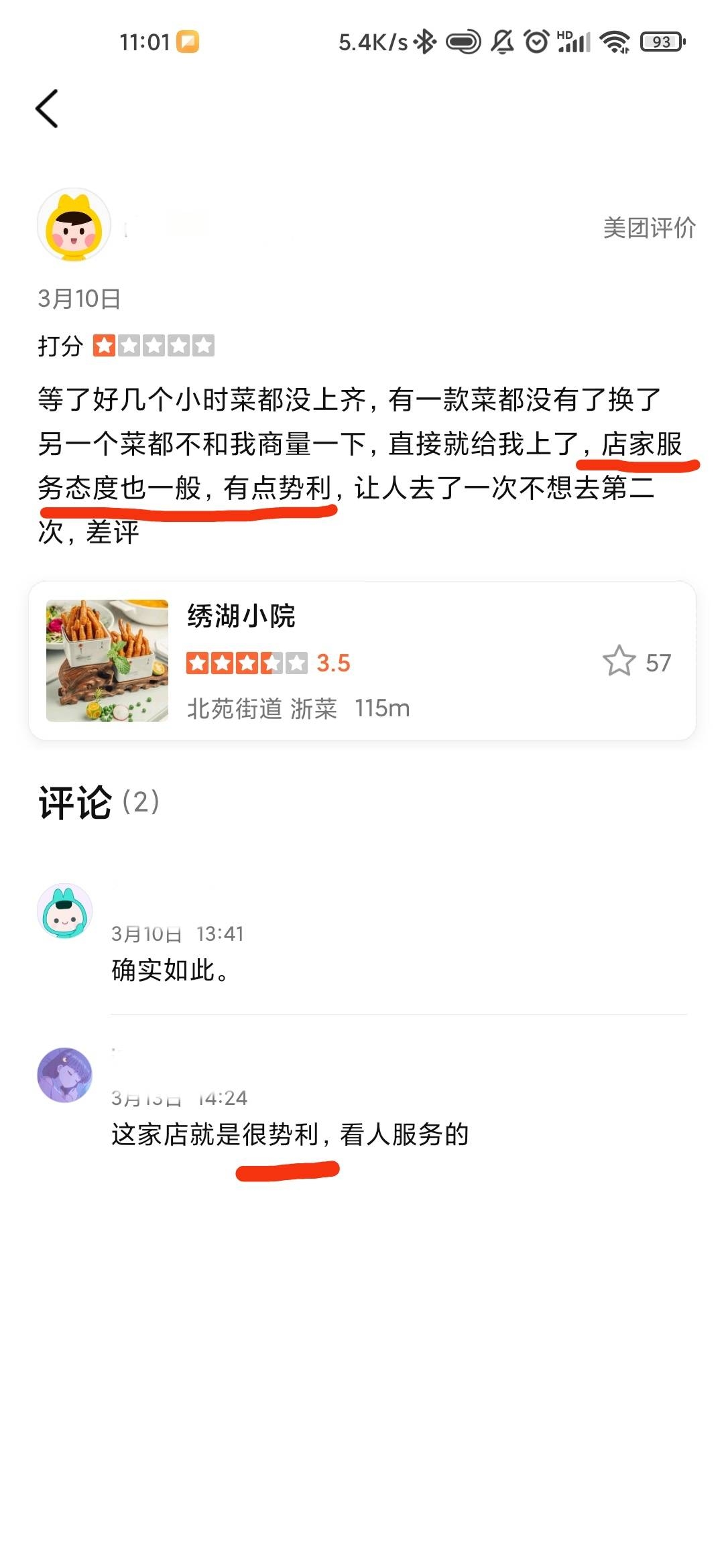Open the 绣湖小院 restaurant card

(x=362, y=660)
